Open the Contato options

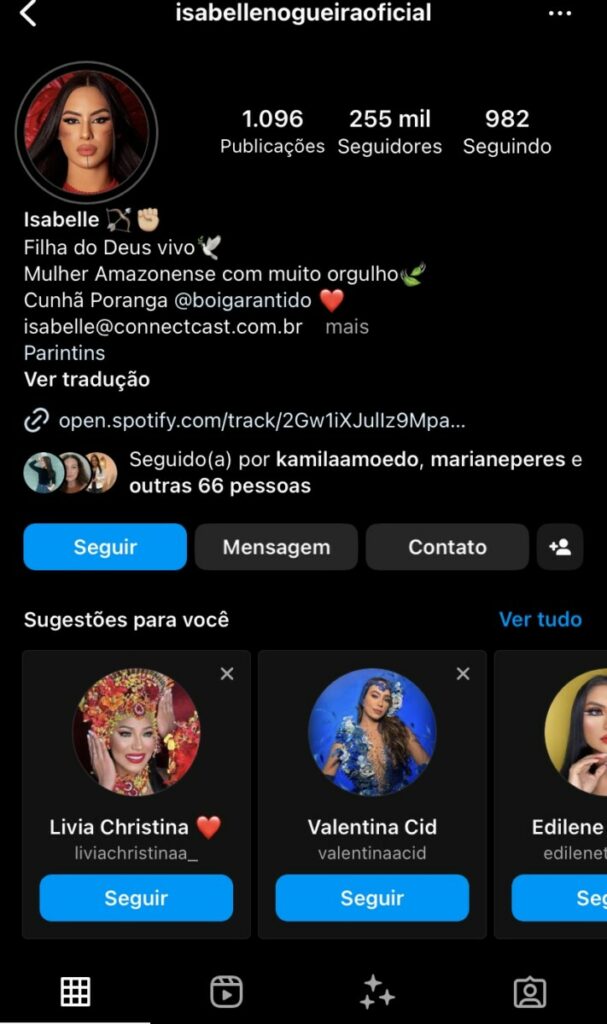point(447,547)
